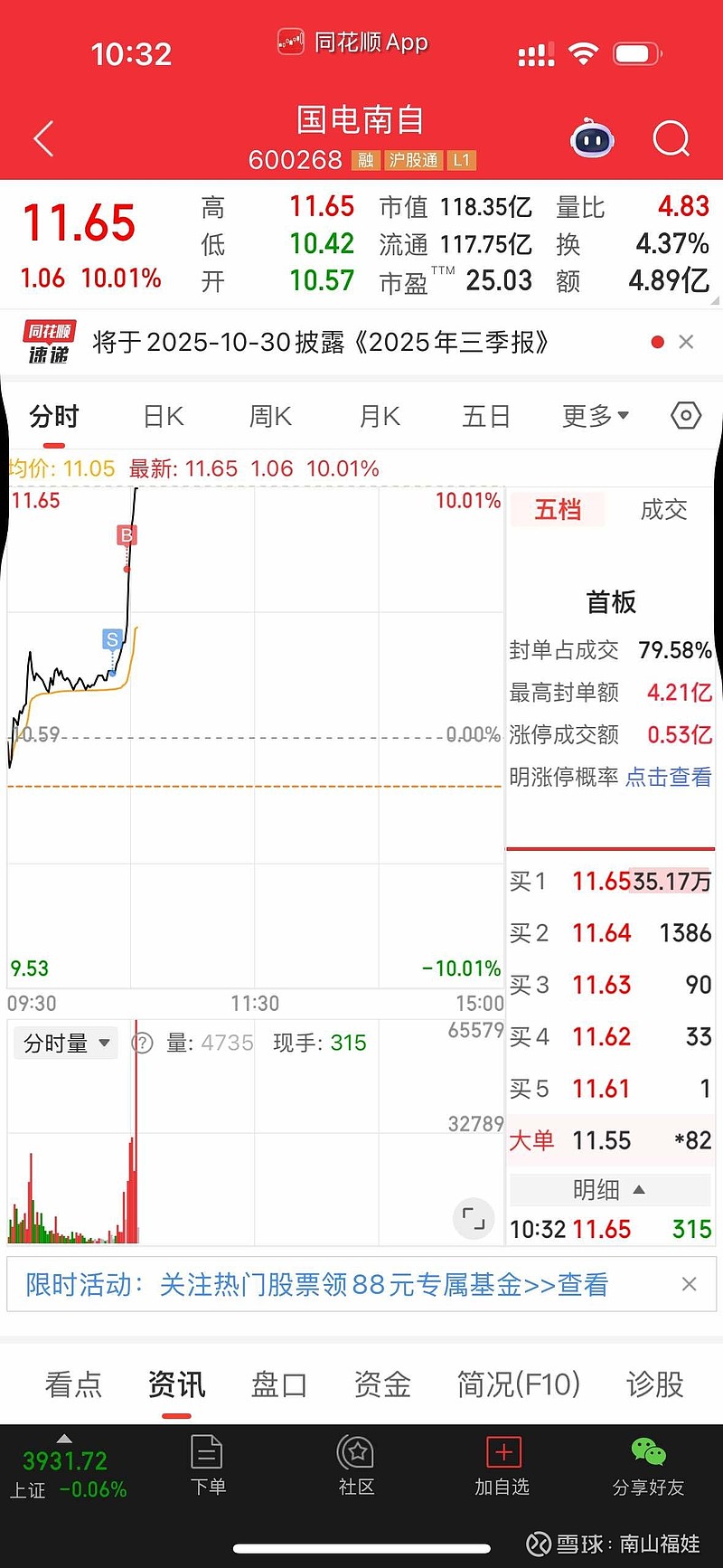Image resolution: width=723 pixels, height=1568 pixels.
Task: Show the 五日 chart
Action: click(486, 417)
